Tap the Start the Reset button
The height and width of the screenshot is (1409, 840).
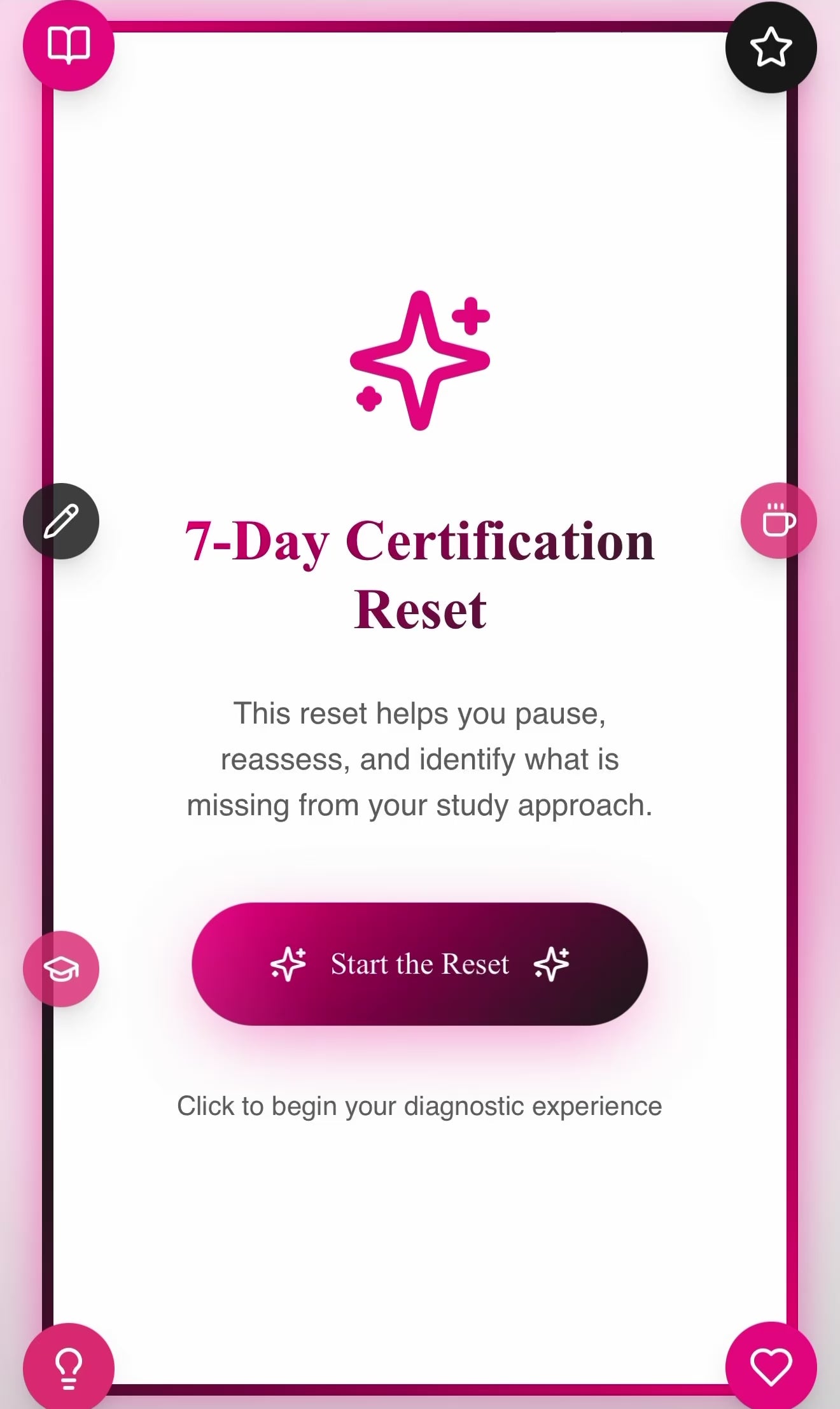[x=419, y=964]
